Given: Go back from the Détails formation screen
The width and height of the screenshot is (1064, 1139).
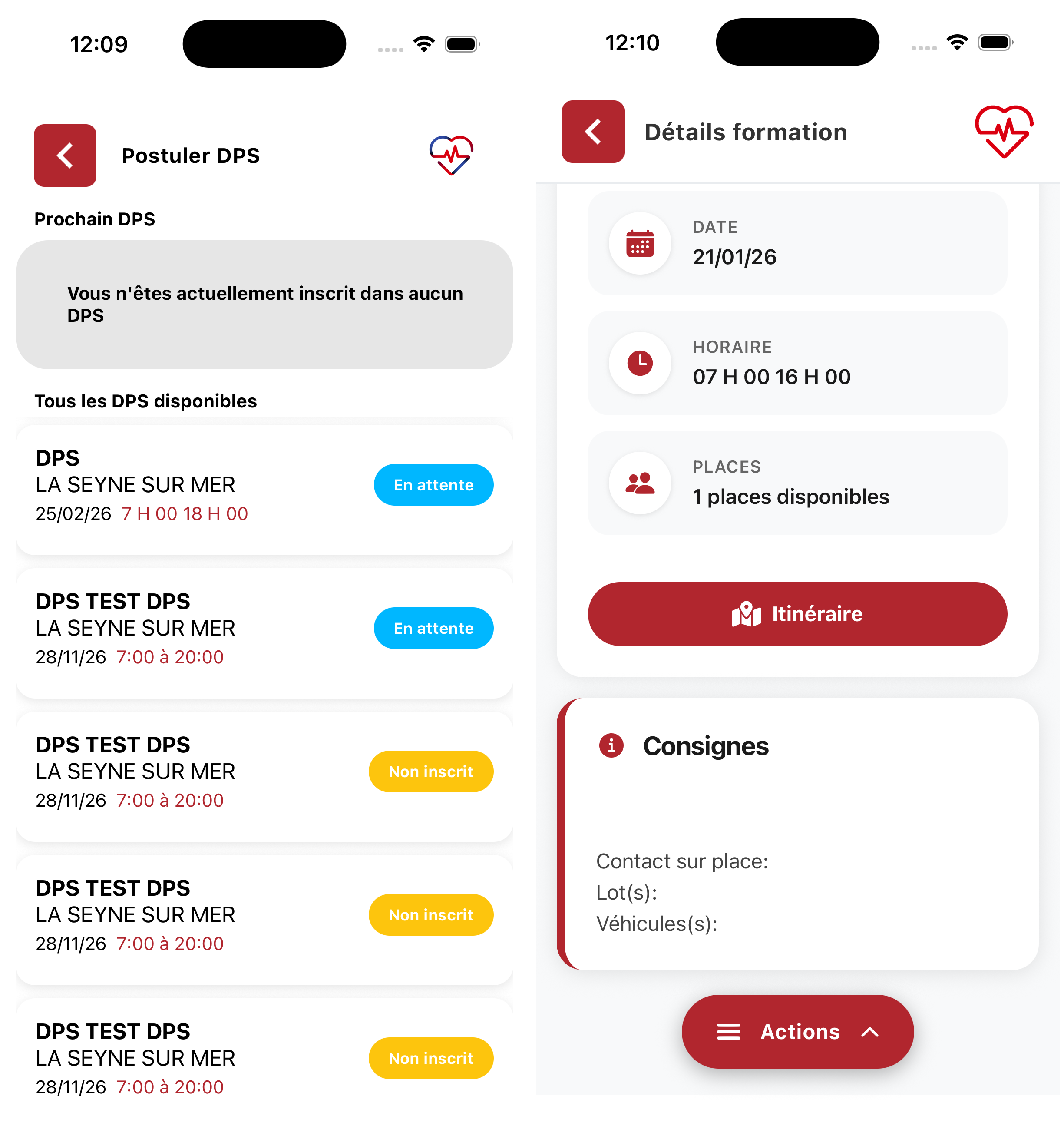Looking at the screenshot, I should tap(592, 132).
